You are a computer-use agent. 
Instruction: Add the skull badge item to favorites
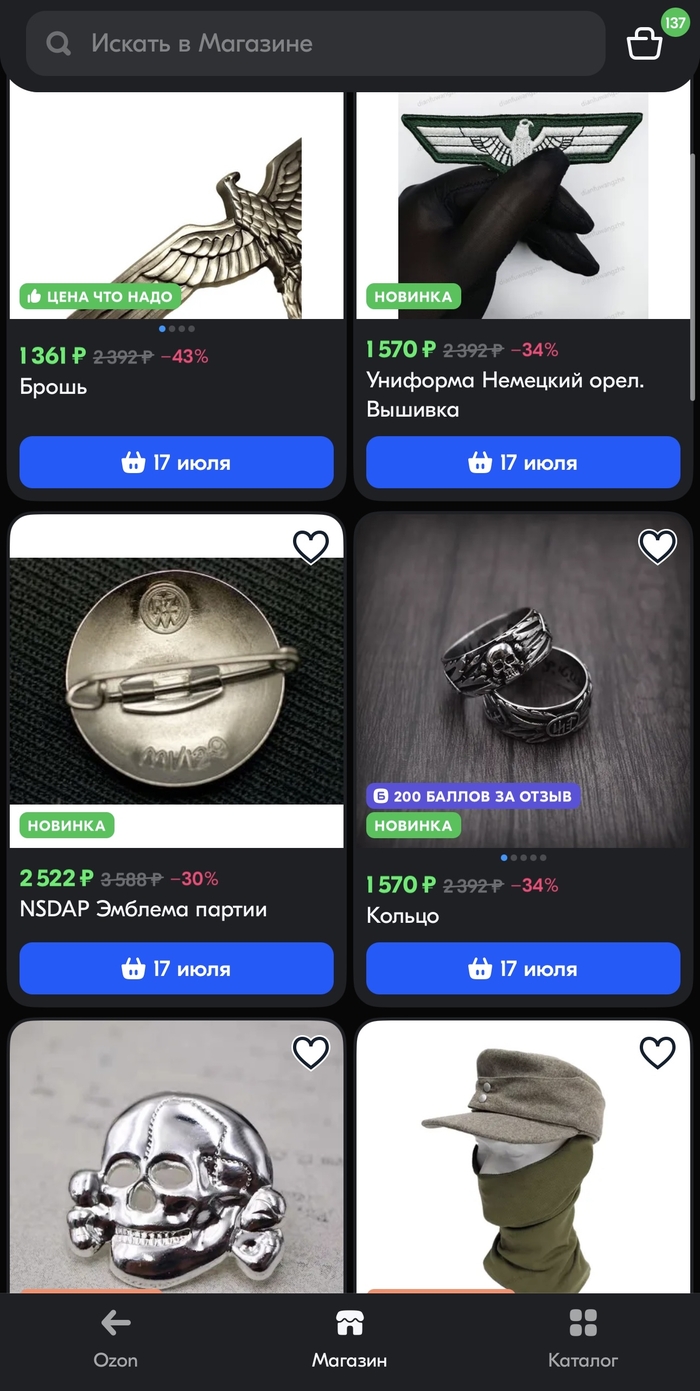coord(311,1052)
